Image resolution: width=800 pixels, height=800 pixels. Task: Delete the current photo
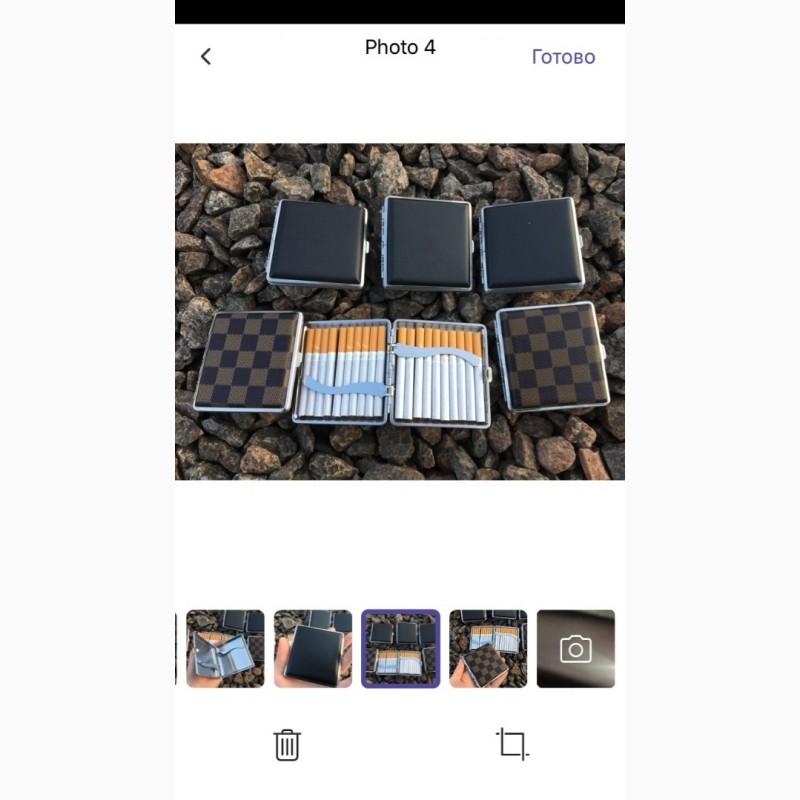(287, 744)
